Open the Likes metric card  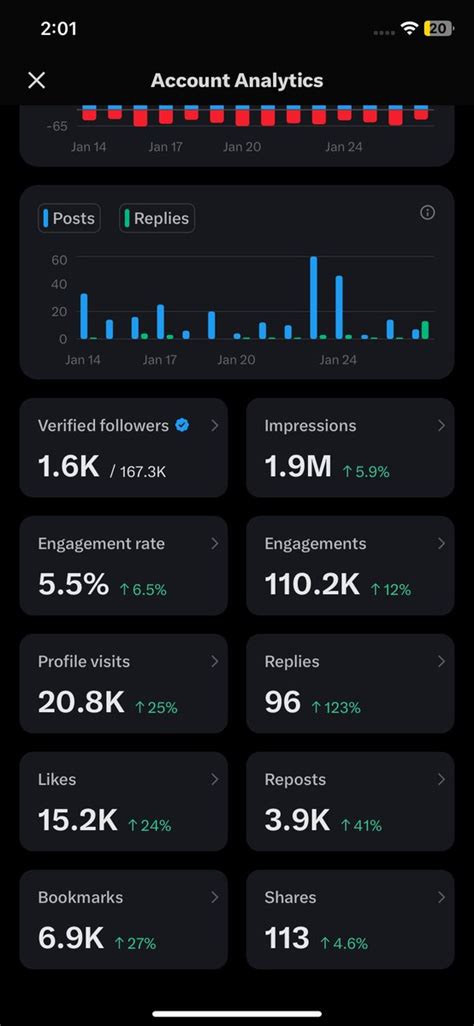coord(124,801)
